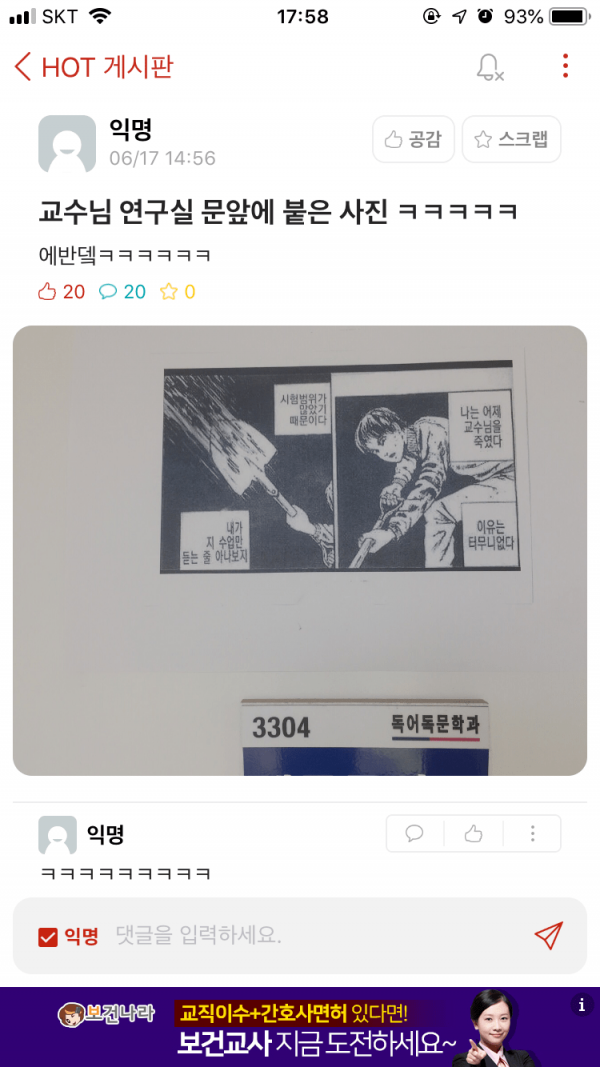Go back to HOT 게시판
The image size is (600, 1067).
93,67
